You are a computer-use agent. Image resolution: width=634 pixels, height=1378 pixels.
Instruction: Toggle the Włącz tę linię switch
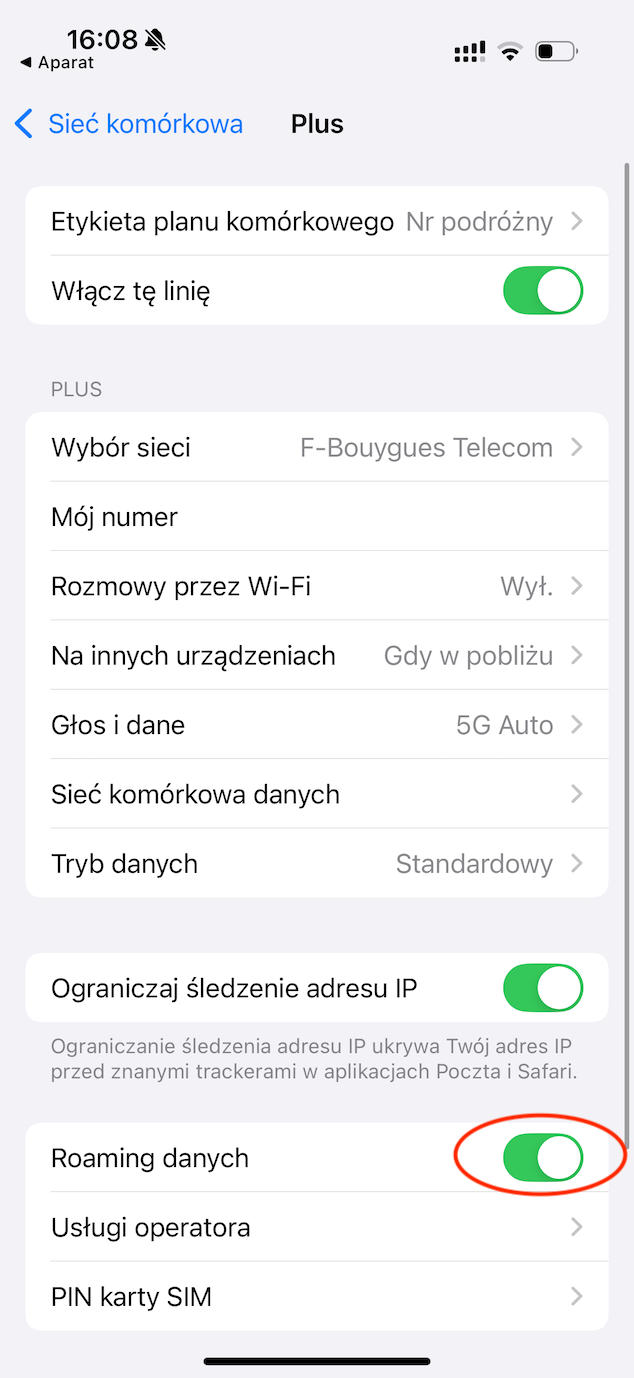(543, 291)
